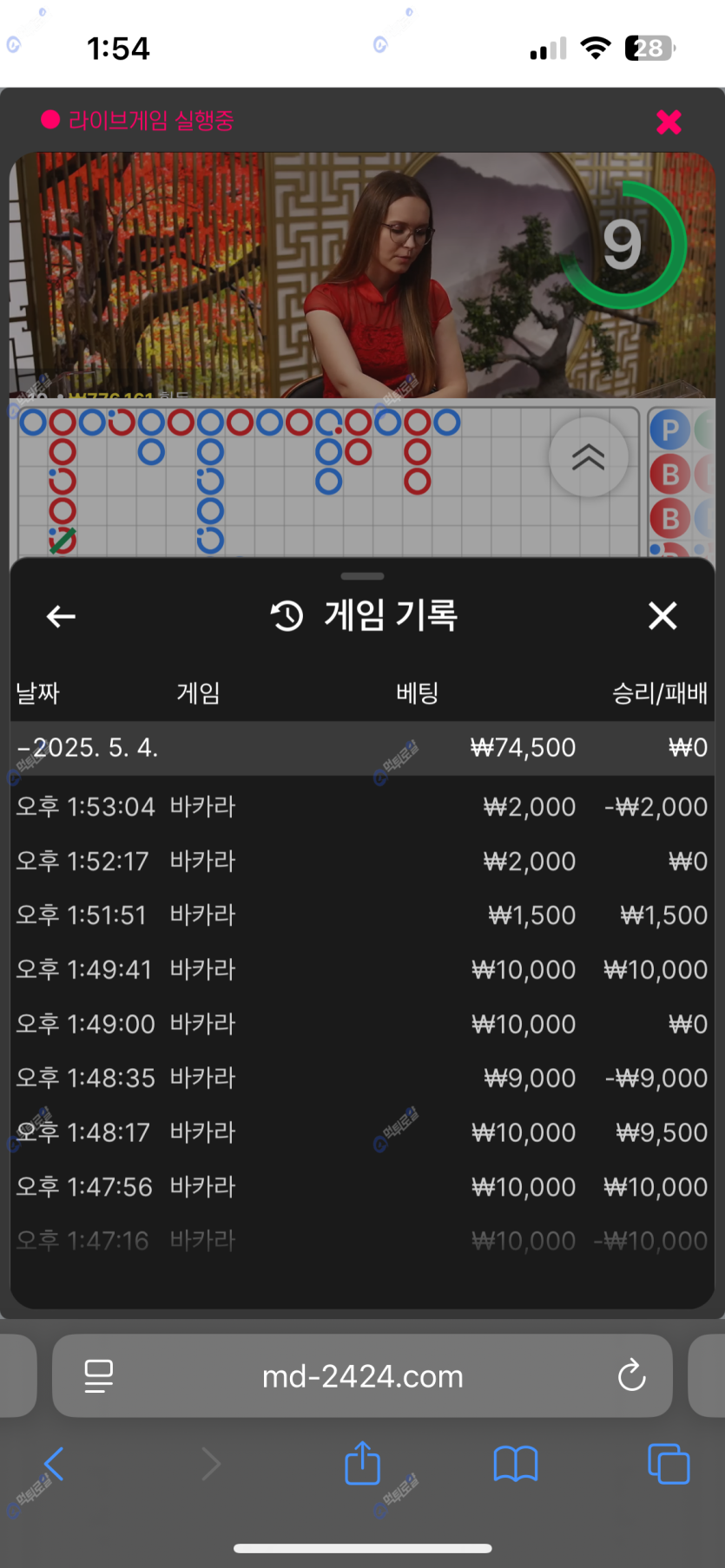Open the 오후 1:48:35 바카라 record

[361, 1079]
